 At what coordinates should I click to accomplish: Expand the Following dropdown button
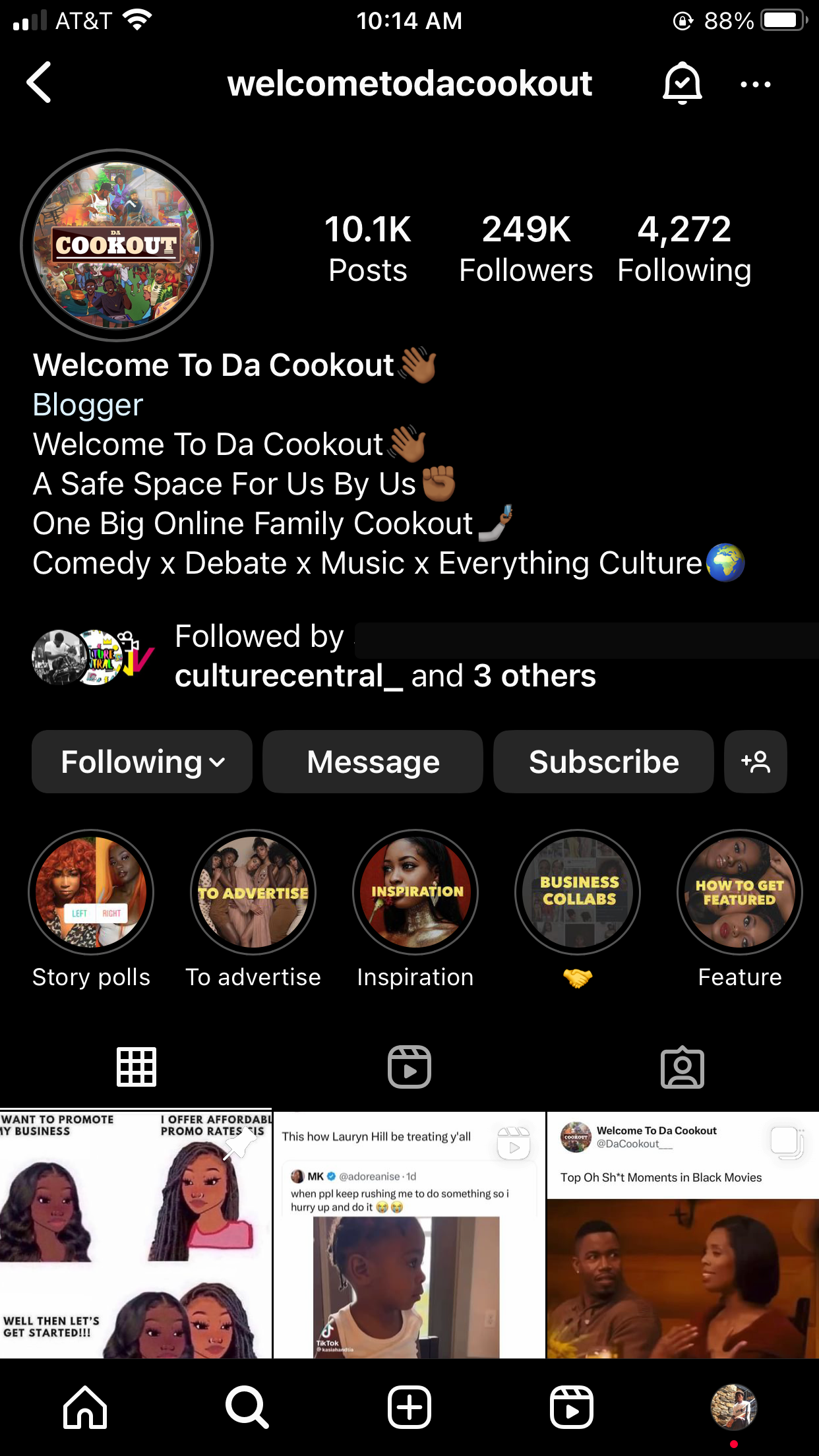click(142, 762)
